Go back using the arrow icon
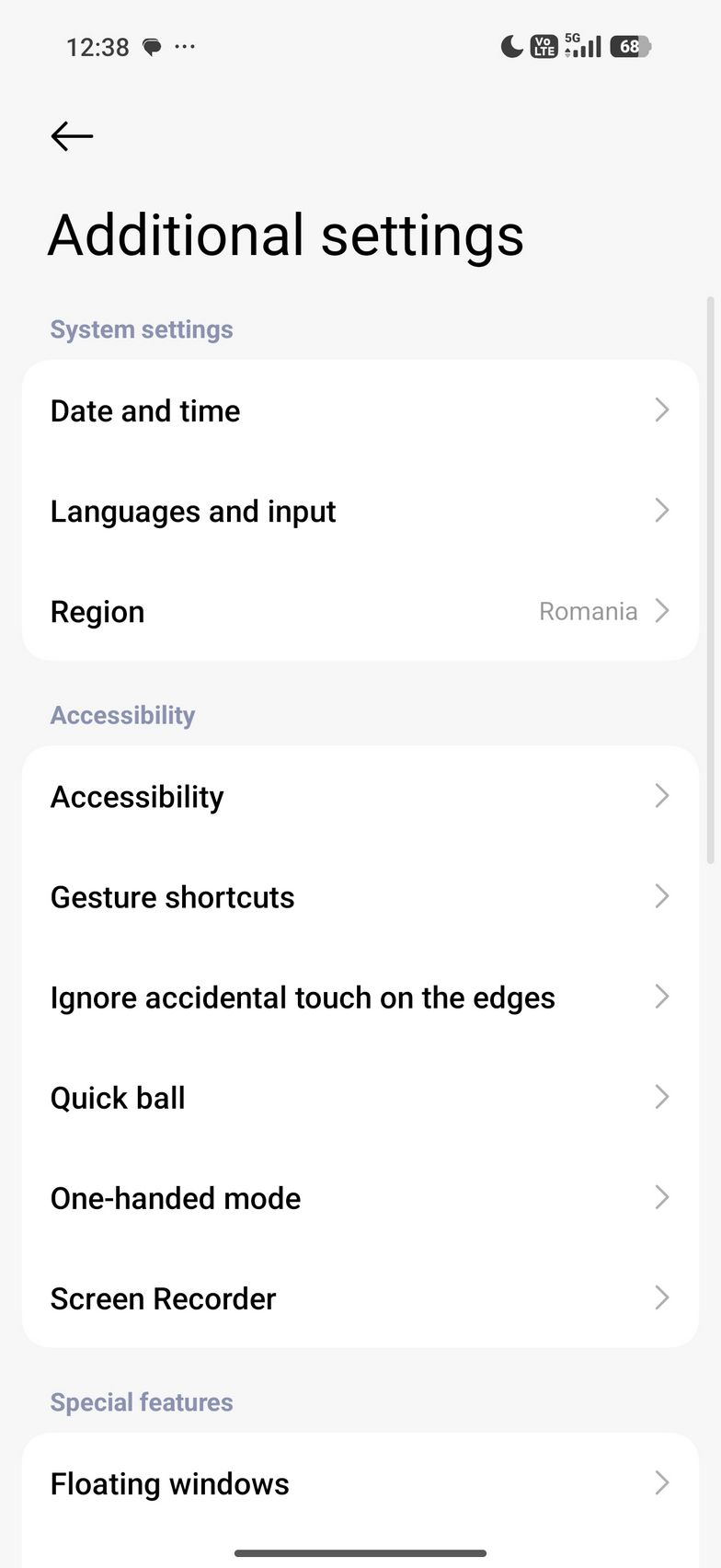Screen dimensions: 721x1568 tap(72, 136)
